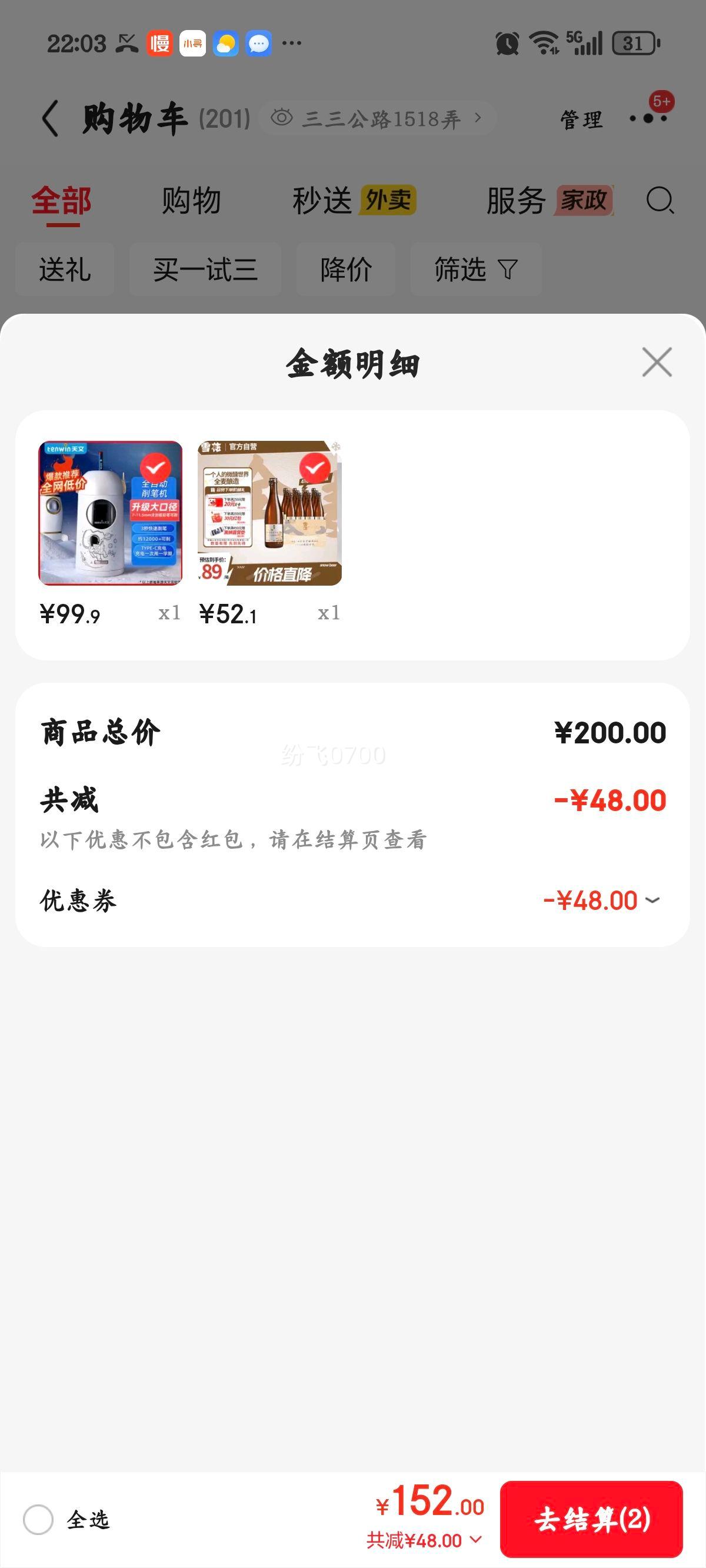Open the more options menu with 5+ badge
Screen dimensions: 706x1568
(x=647, y=119)
